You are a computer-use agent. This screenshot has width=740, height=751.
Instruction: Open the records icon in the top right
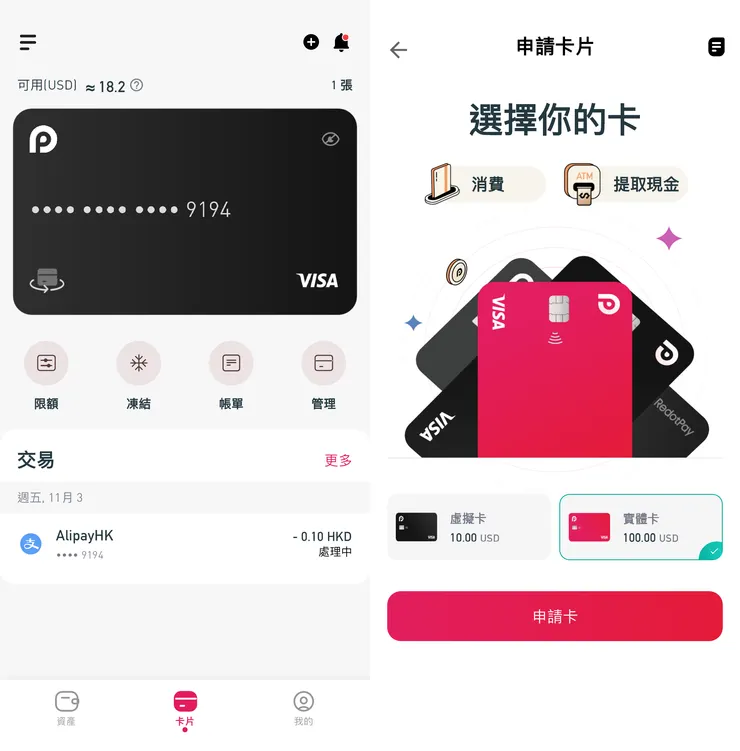[716, 47]
